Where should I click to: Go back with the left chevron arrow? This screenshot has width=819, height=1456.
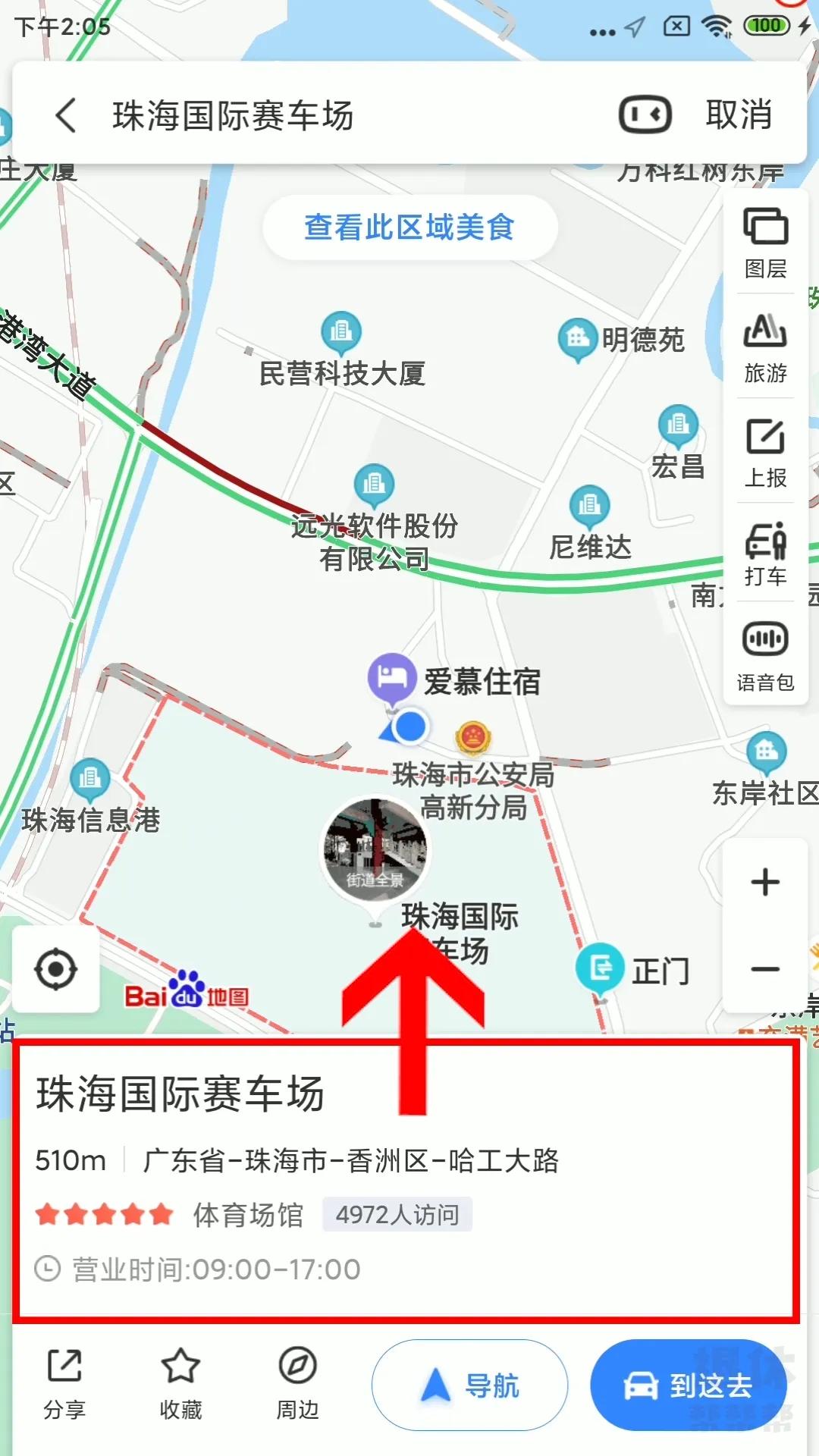64,115
